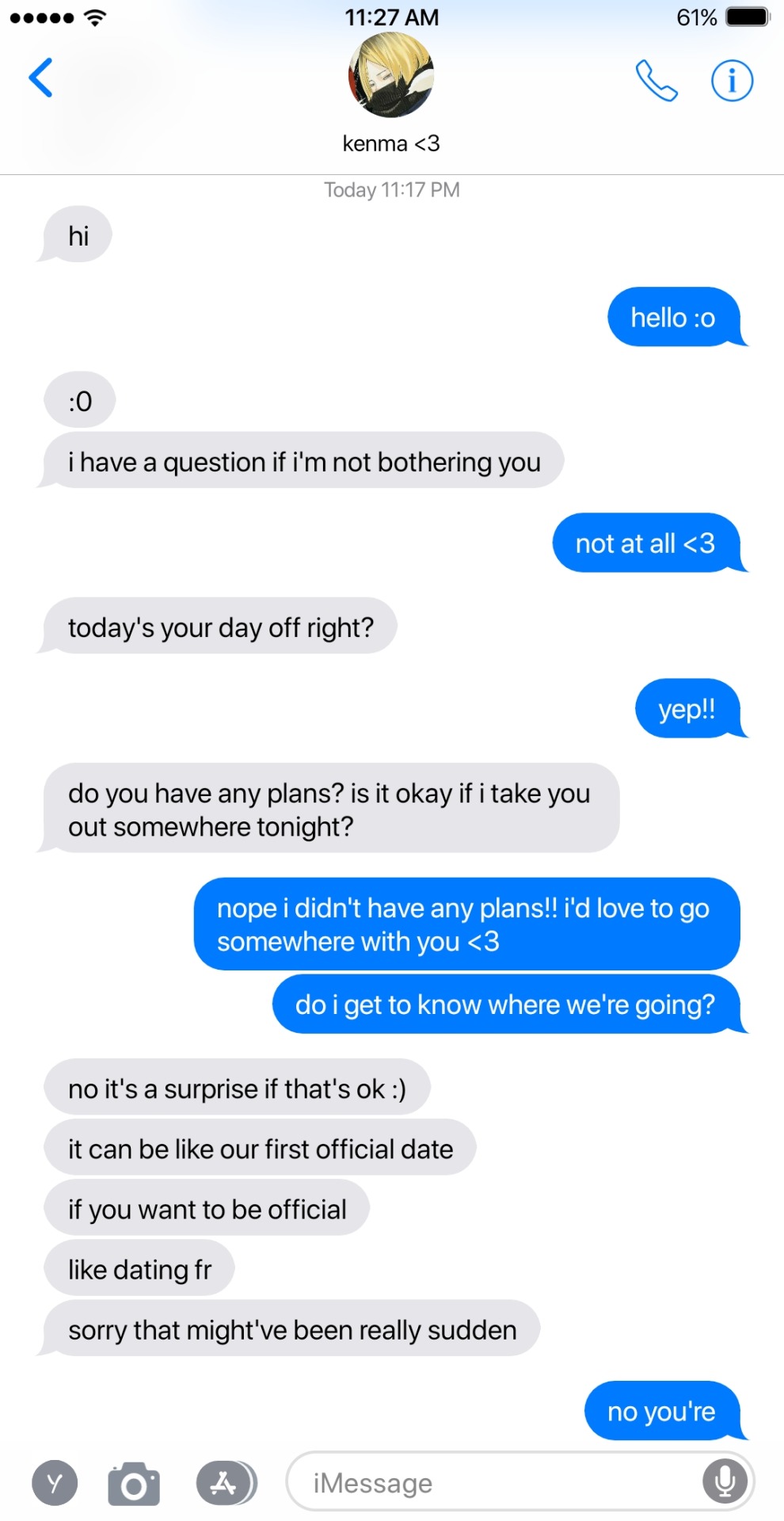This screenshot has height=1521, width=784.
Task: Record an audio message with the microphone
Action: click(x=725, y=1481)
